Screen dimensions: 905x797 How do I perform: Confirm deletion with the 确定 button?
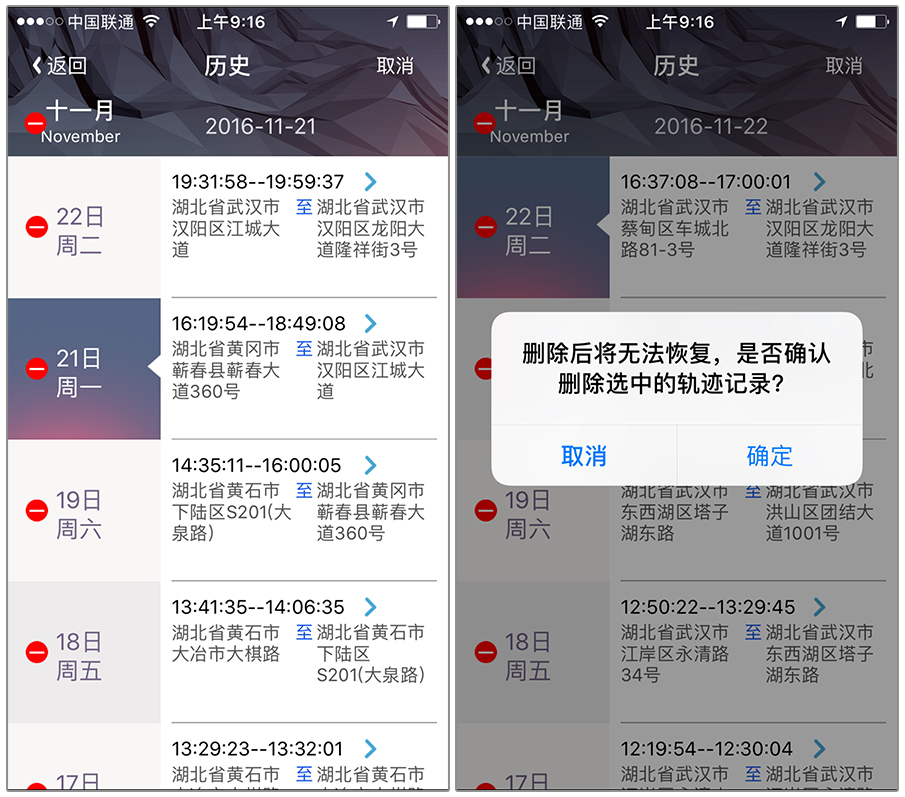[769, 456]
